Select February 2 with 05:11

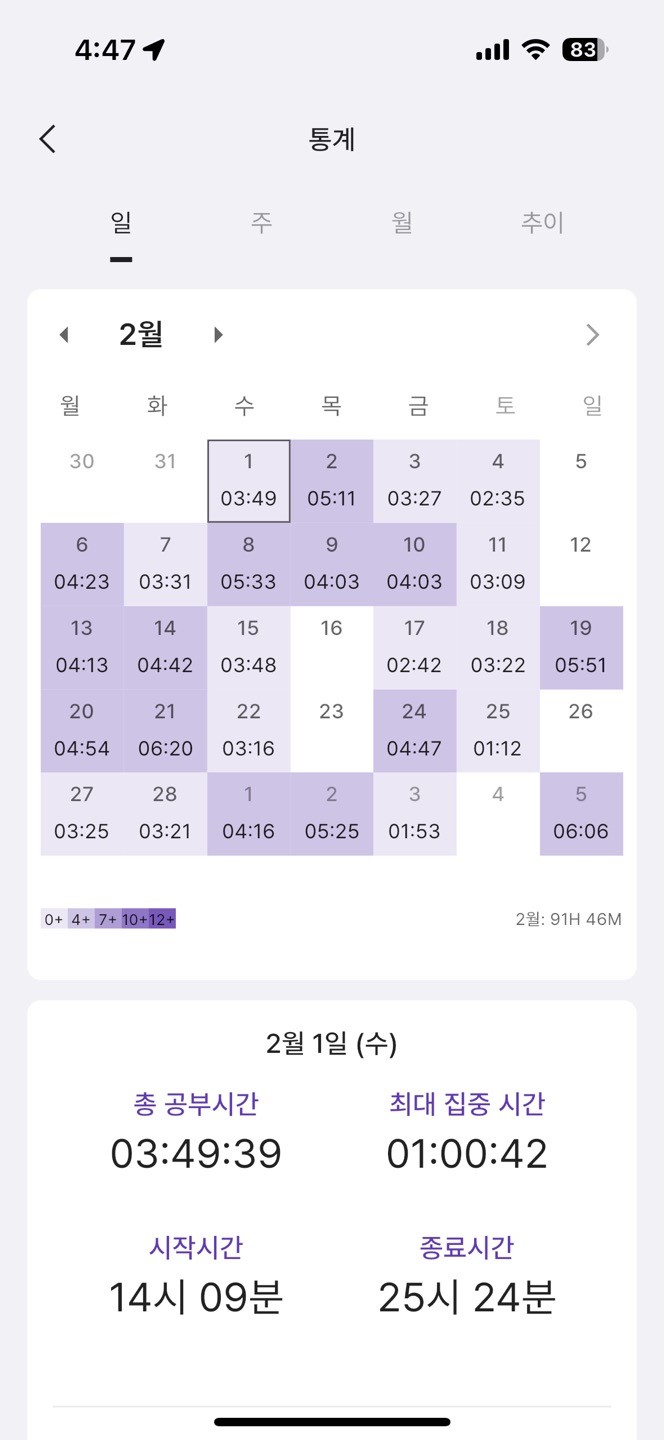(331, 480)
